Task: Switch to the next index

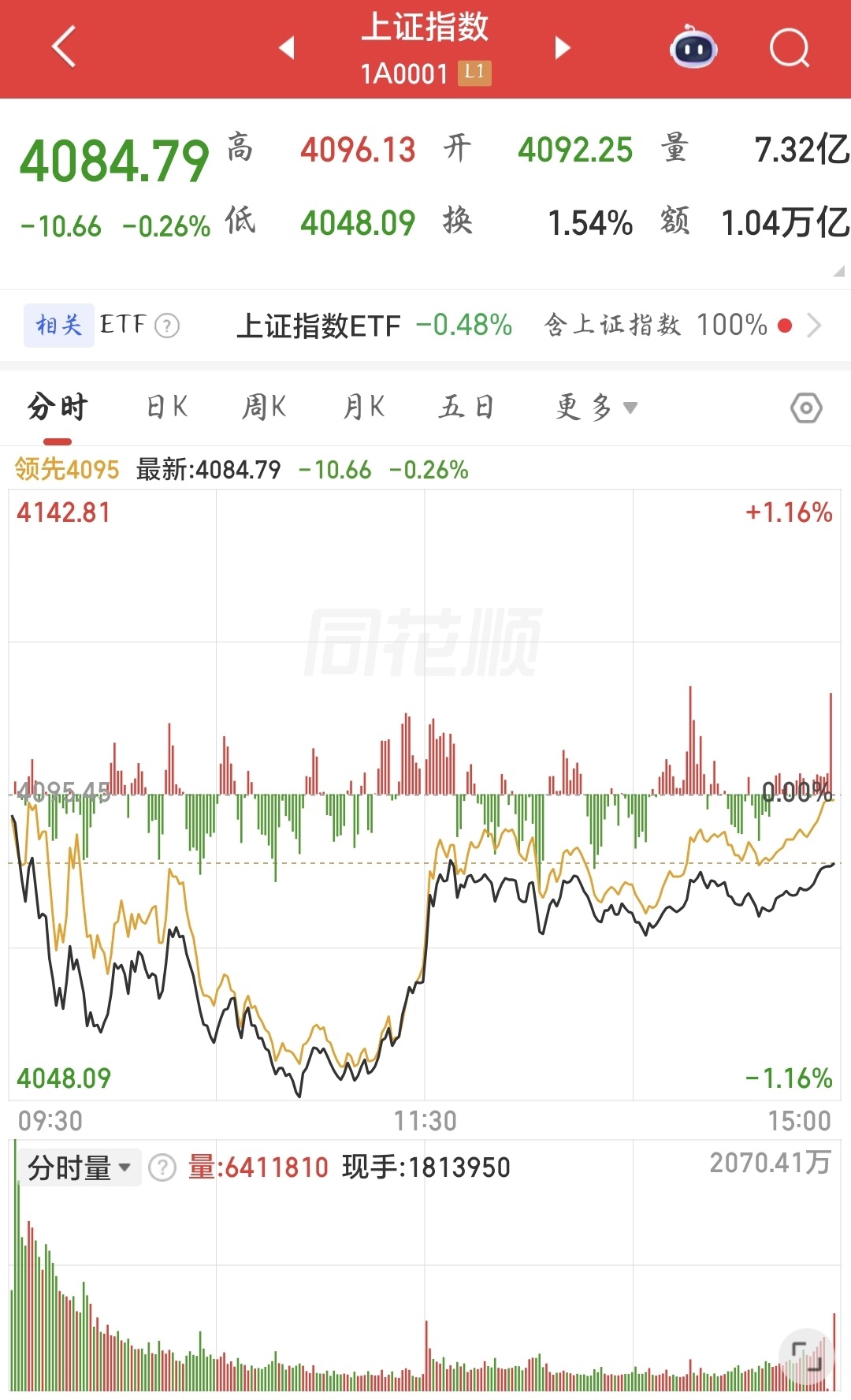Action: (562, 48)
